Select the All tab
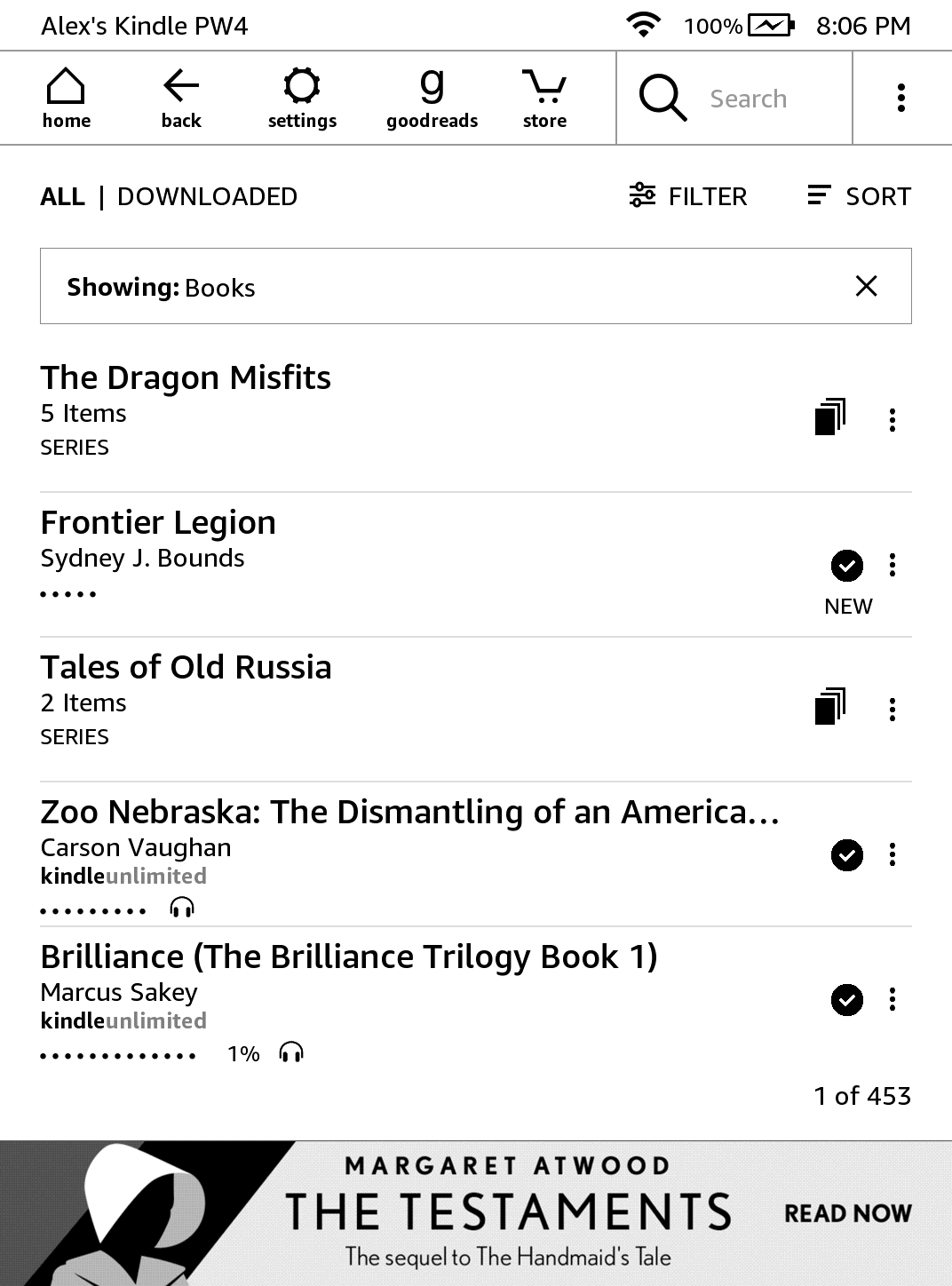The width and height of the screenshot is (952, 1286). [62, 196]
